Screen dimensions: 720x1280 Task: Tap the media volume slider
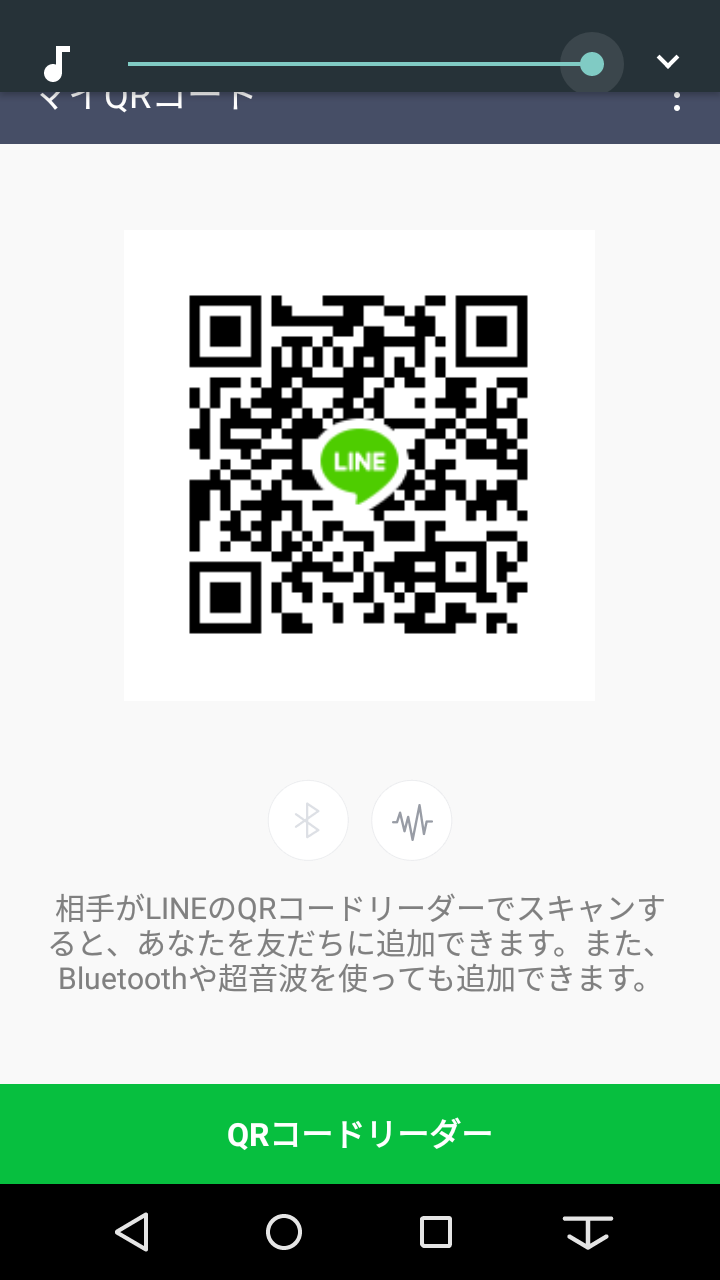pos(360,64)
